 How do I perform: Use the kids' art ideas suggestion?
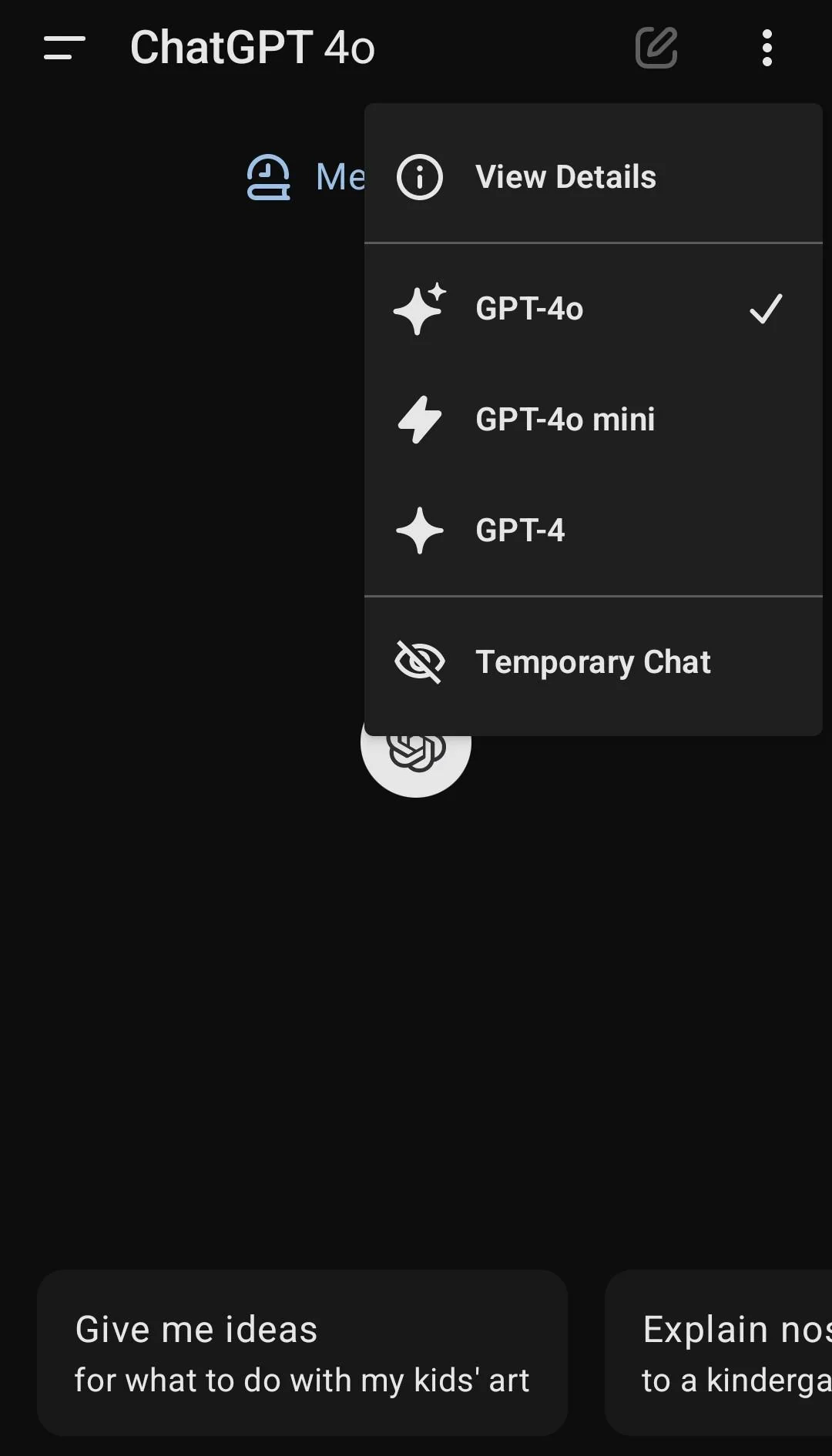[x=302, y=1353]
